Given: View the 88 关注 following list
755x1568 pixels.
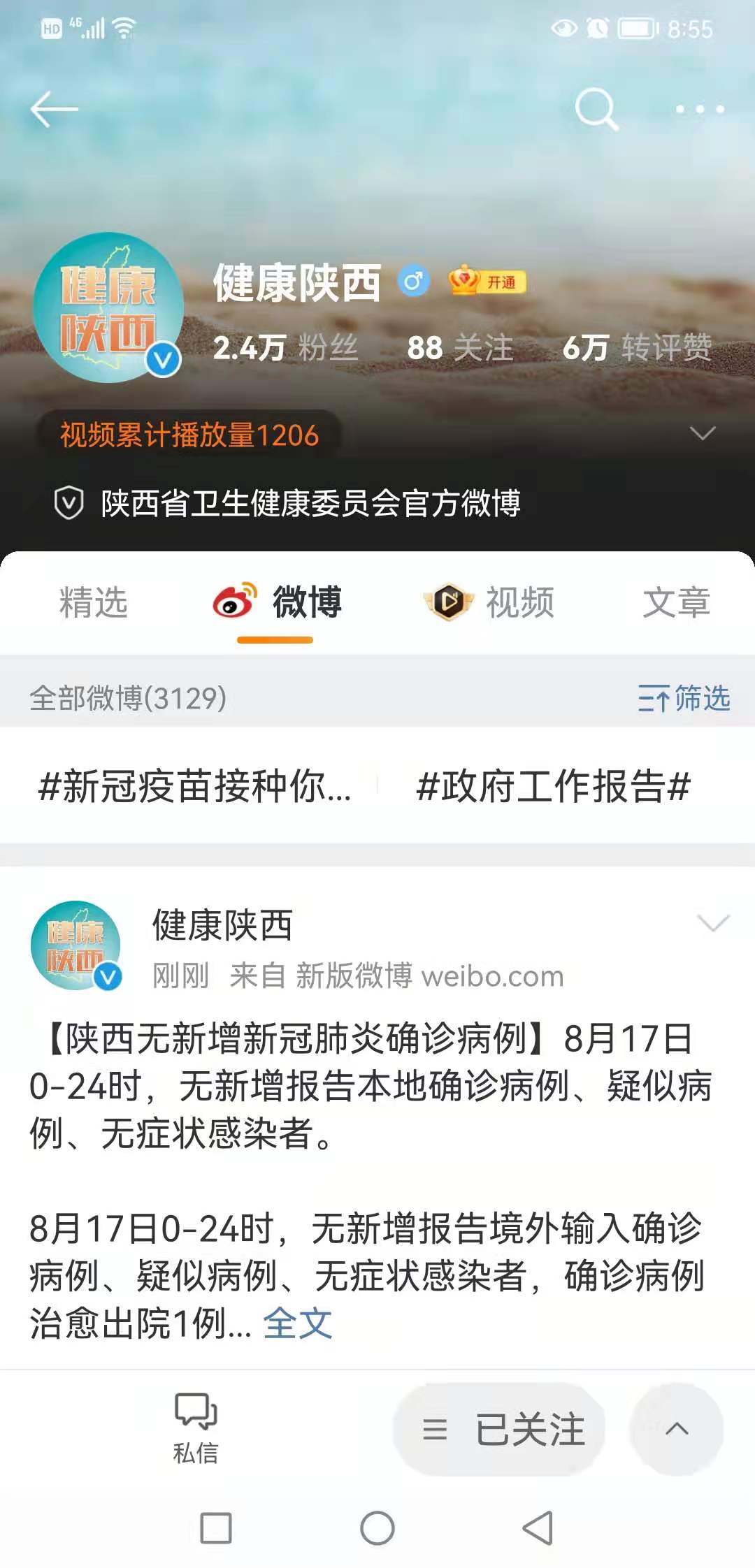Looking at the screenshot, I should (x=460, y=347).
